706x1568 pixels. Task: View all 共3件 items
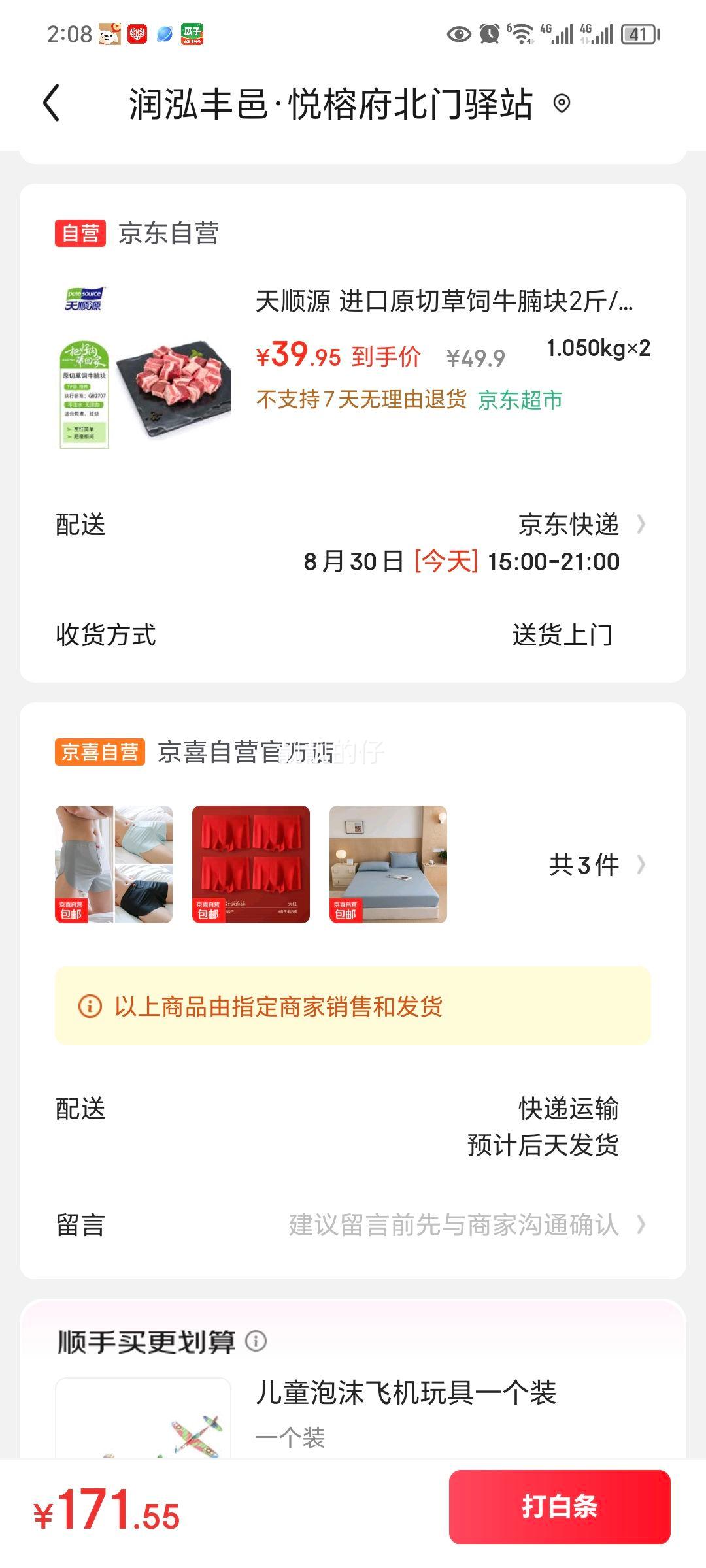click(595, 864)
